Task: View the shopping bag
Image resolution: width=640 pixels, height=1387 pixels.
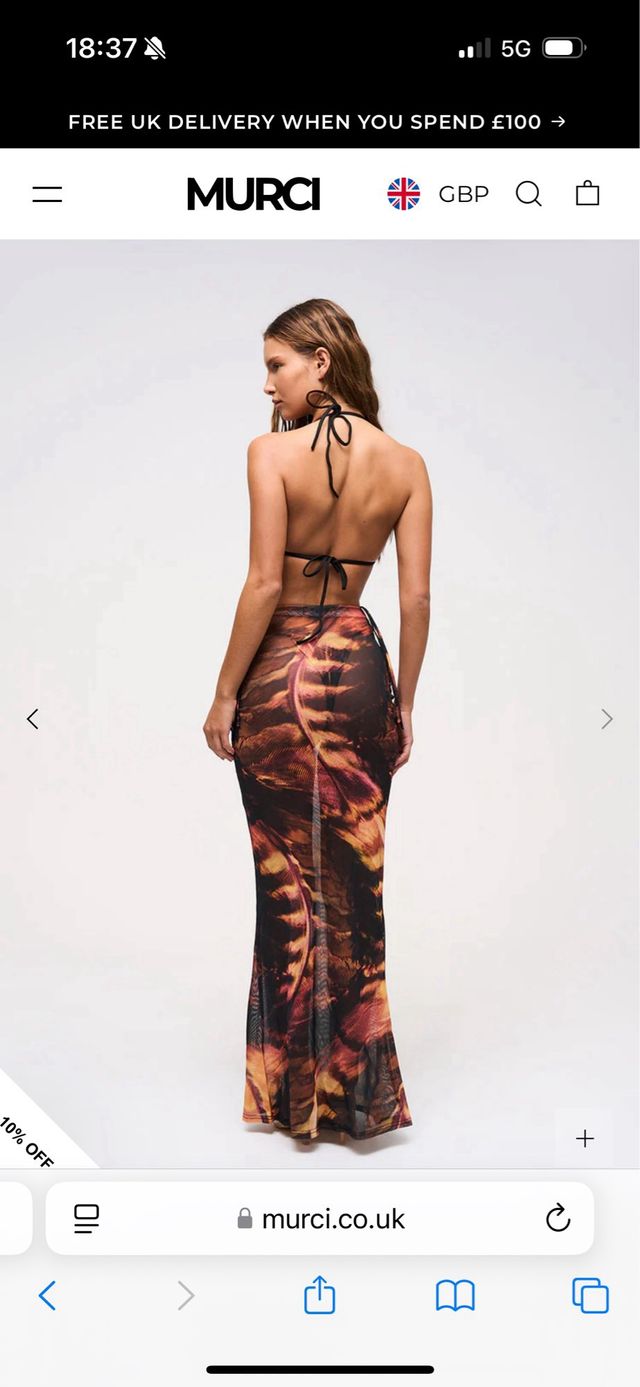Action: 587,193
